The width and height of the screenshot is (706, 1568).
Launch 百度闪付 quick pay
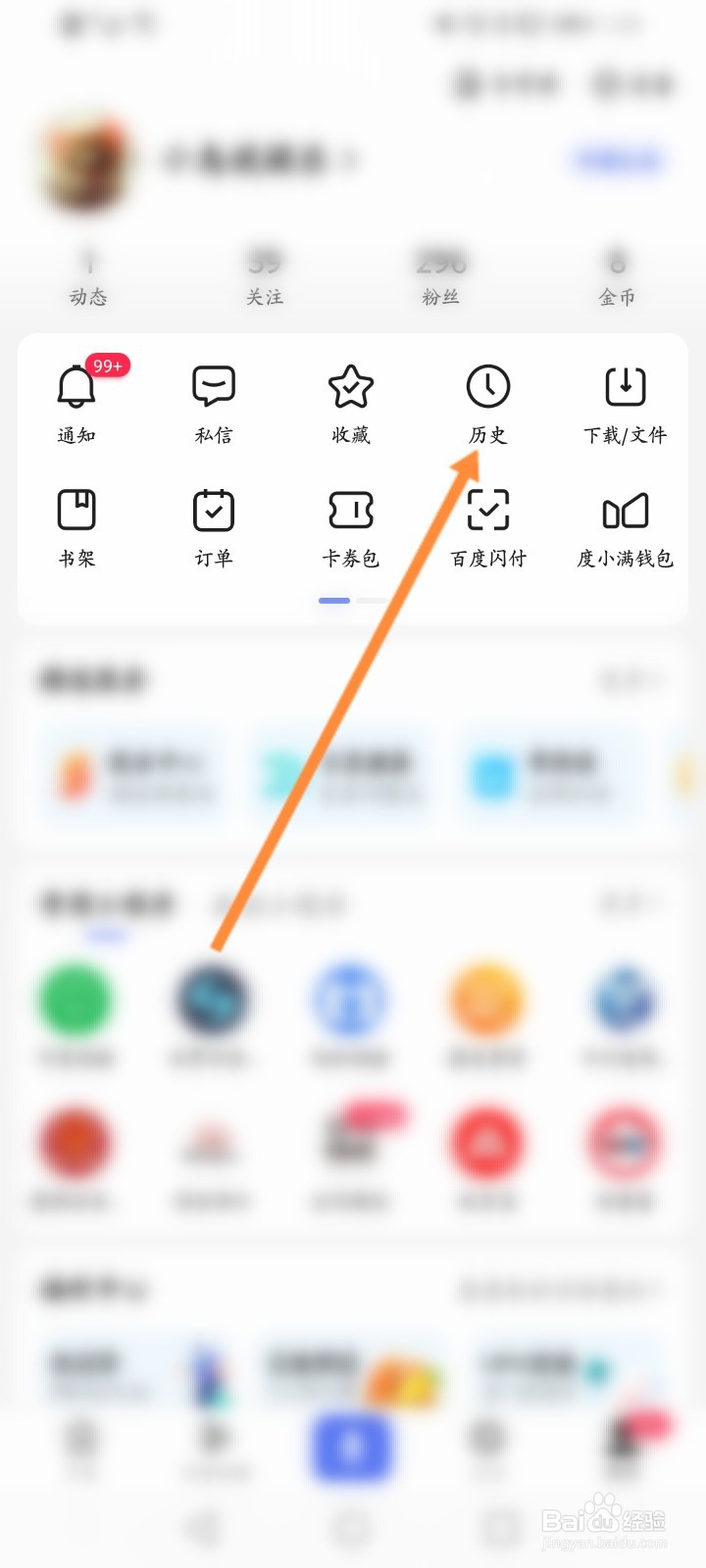click(487, 510)
